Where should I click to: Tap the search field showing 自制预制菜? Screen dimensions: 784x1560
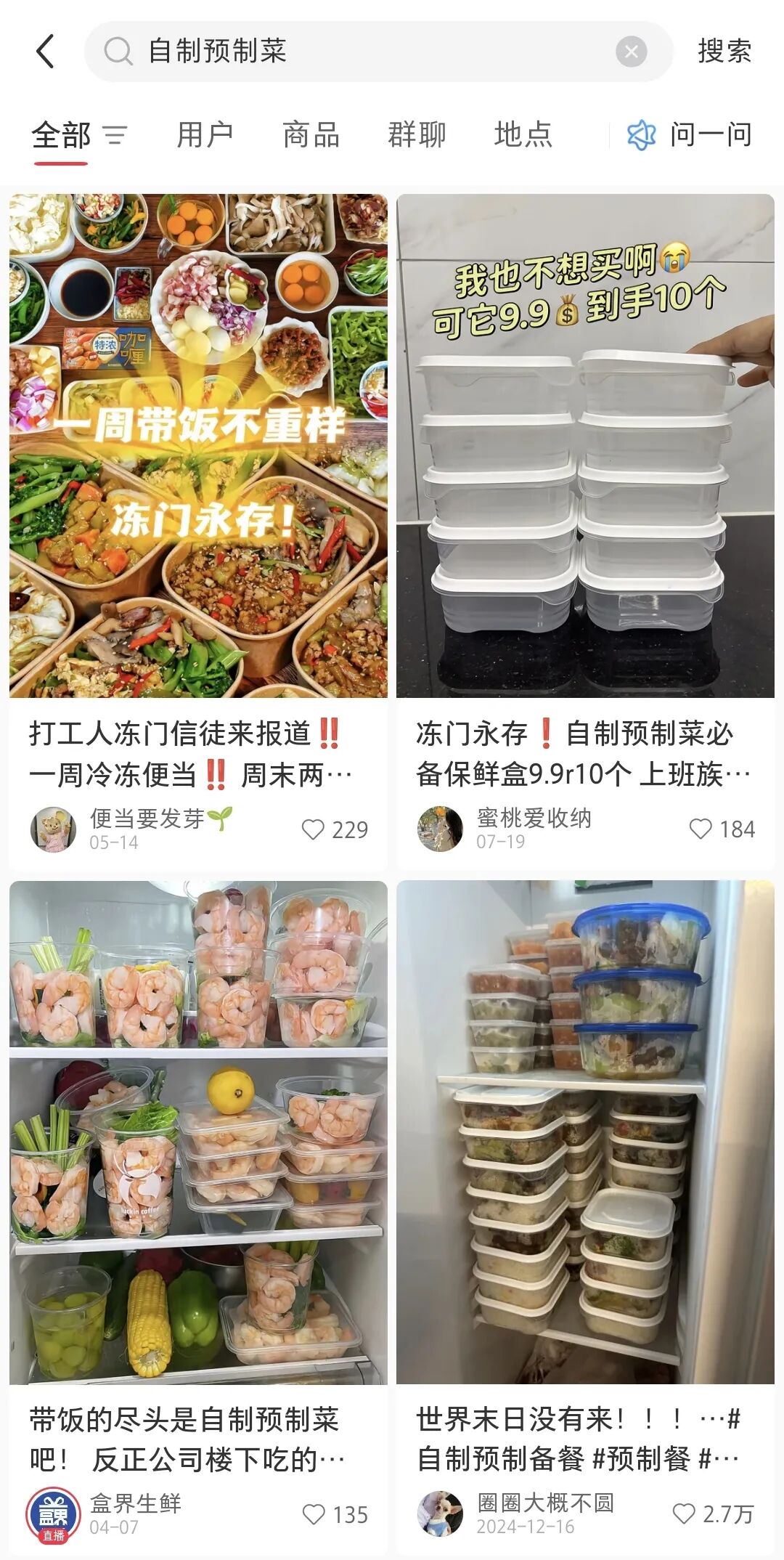click(x=363, y=52)
